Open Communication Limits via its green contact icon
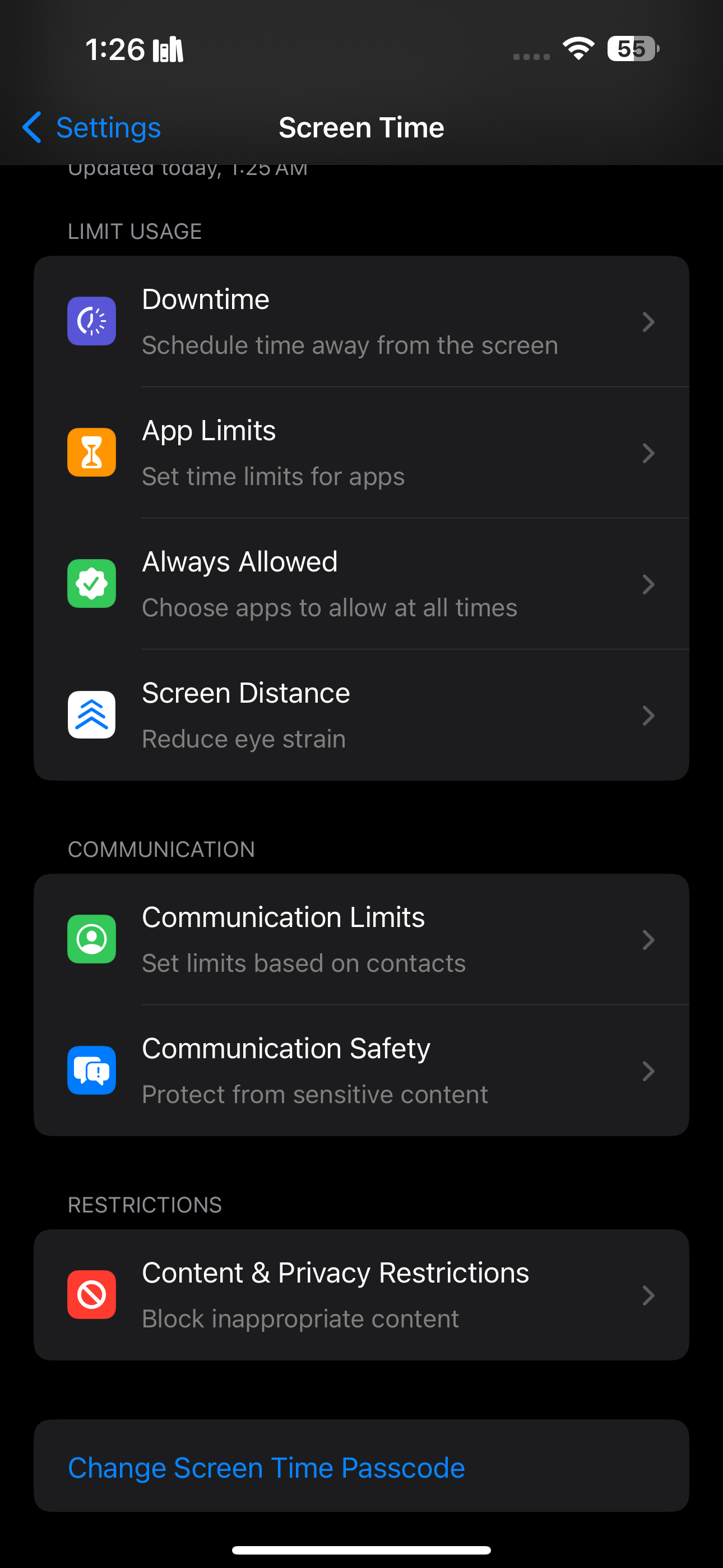The height and width of the screenshot is (1568, 723). point(91,939)
